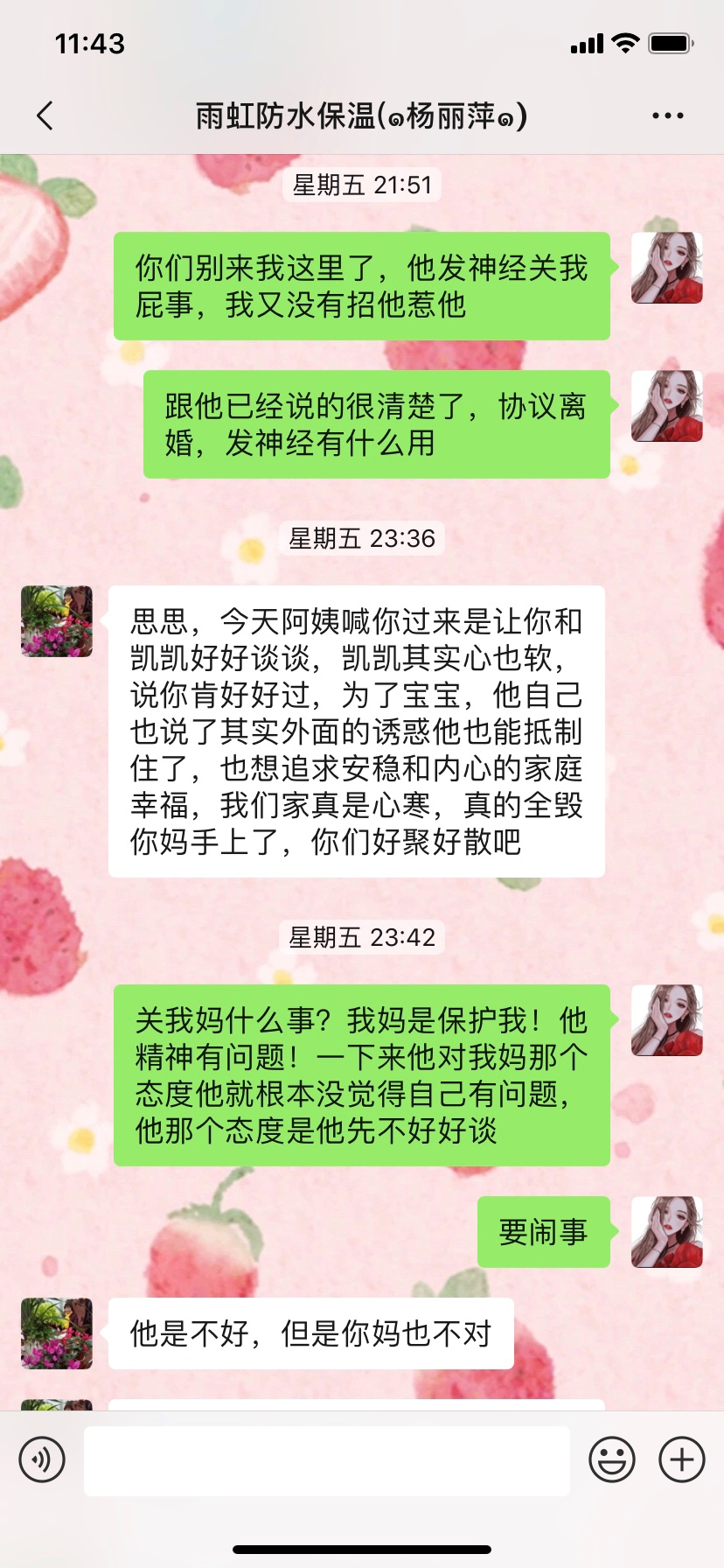The width and height of the screenshot is (724, 1568).
Task: Tap the contact's avatar beside the 思思 message
Action: tap(57, 621)
